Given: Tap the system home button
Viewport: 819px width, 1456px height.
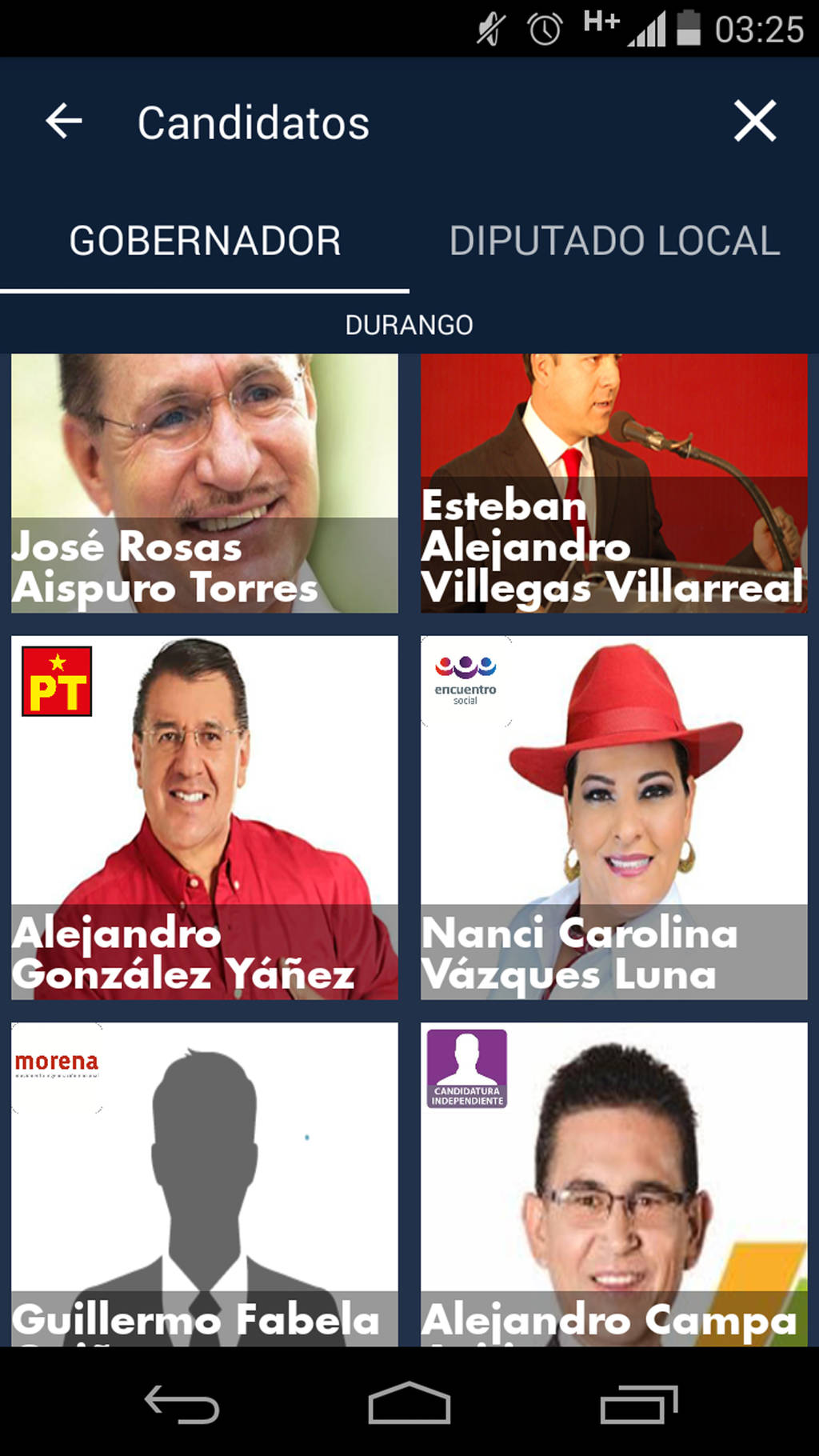Looking at the screenshot, I should click(409, 1405).
